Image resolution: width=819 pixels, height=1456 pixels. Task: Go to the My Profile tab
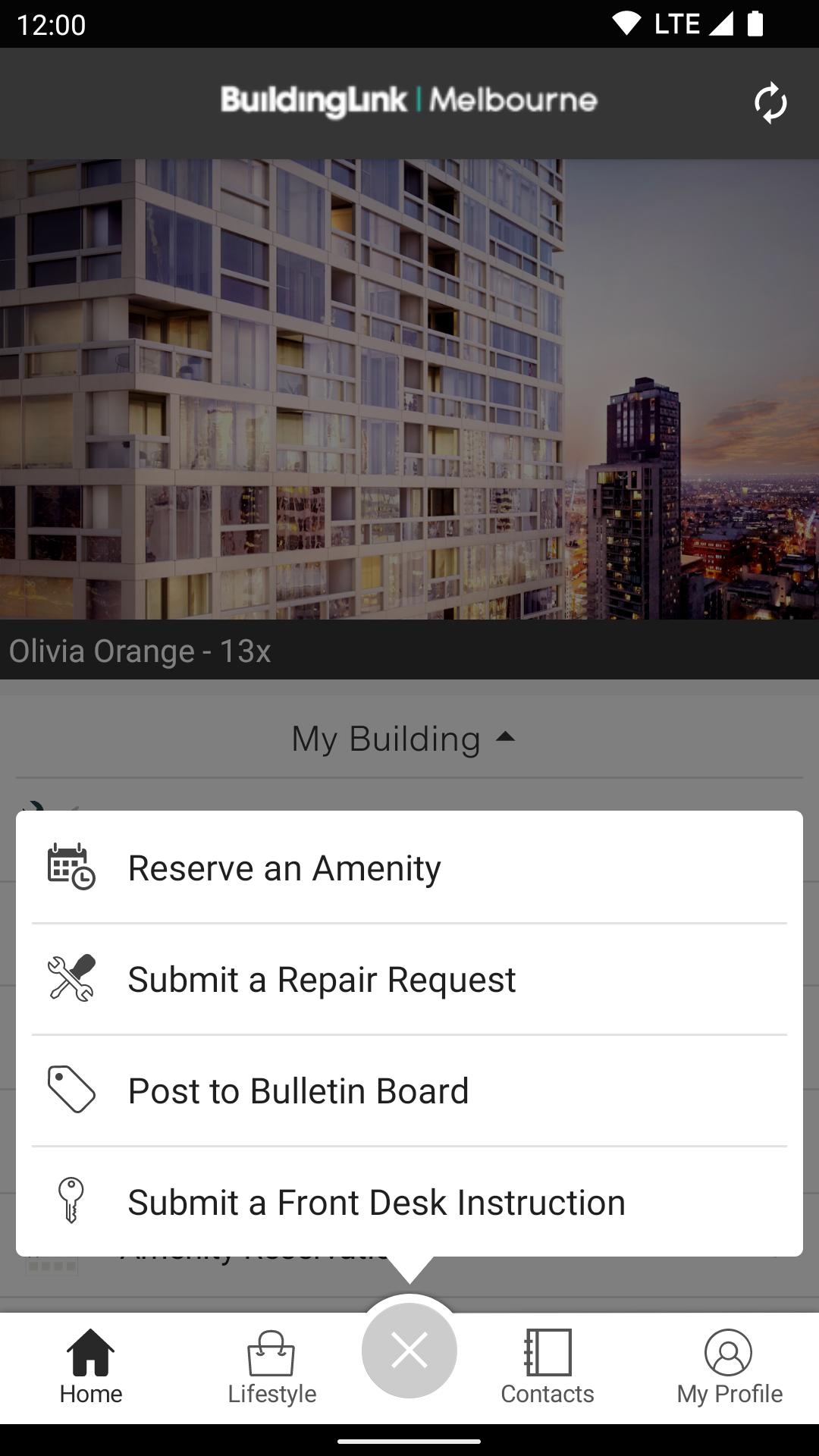pos(730,1369)
